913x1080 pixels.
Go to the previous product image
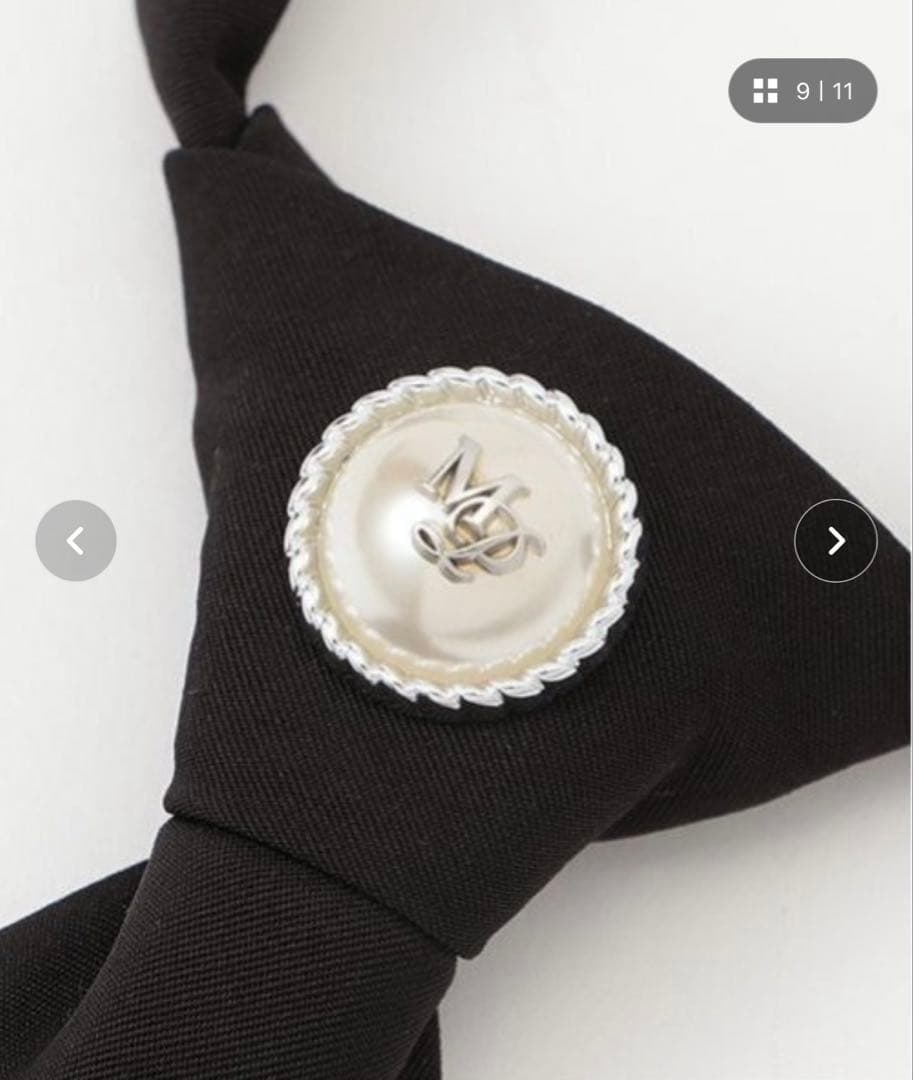pos(76,541)
